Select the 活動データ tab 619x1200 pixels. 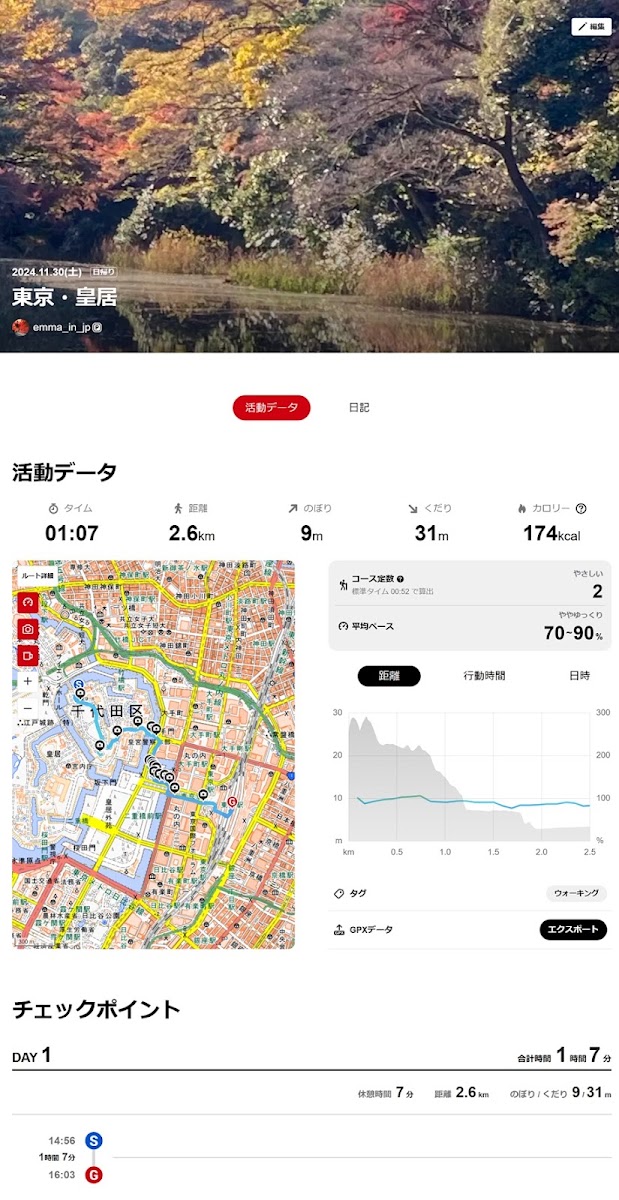point(271,407)
